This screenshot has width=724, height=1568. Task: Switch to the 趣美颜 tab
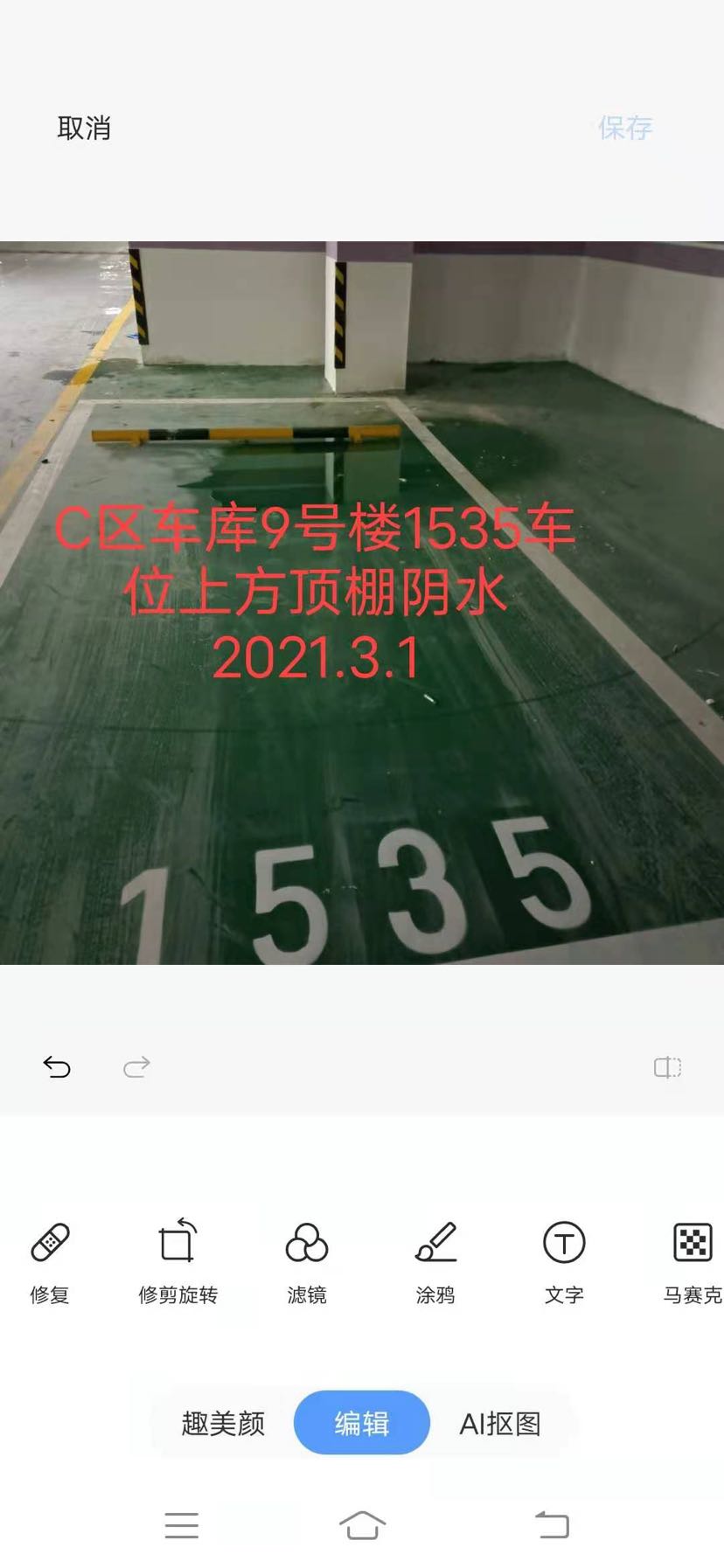(223, 1423)
